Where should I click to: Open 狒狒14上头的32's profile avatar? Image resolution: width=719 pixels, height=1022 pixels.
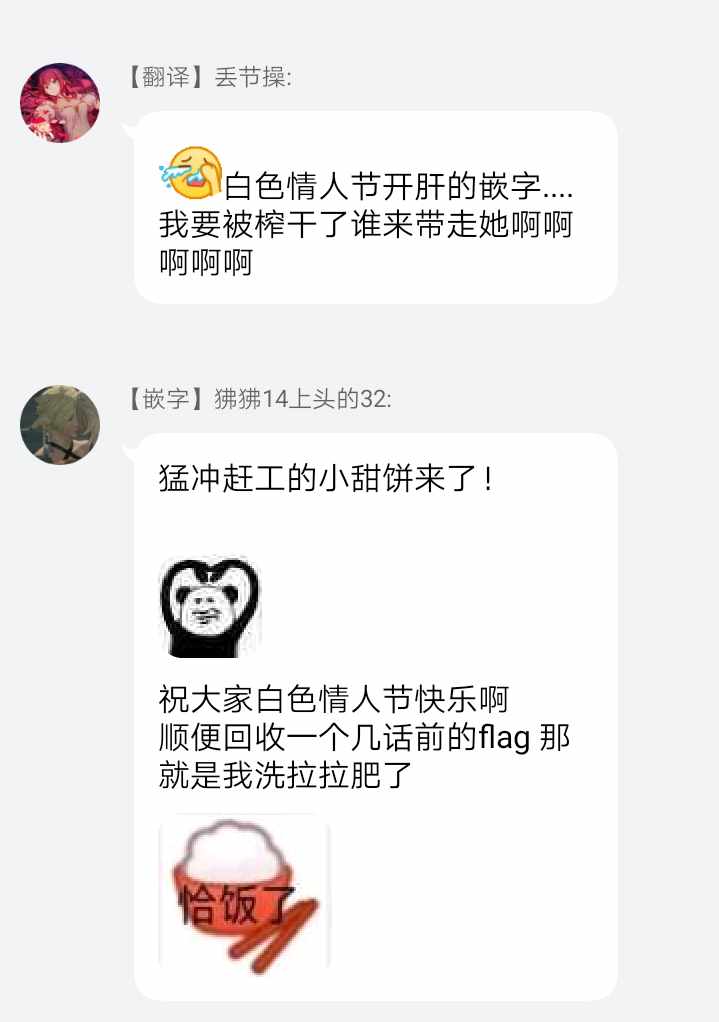tap(60, 425)
